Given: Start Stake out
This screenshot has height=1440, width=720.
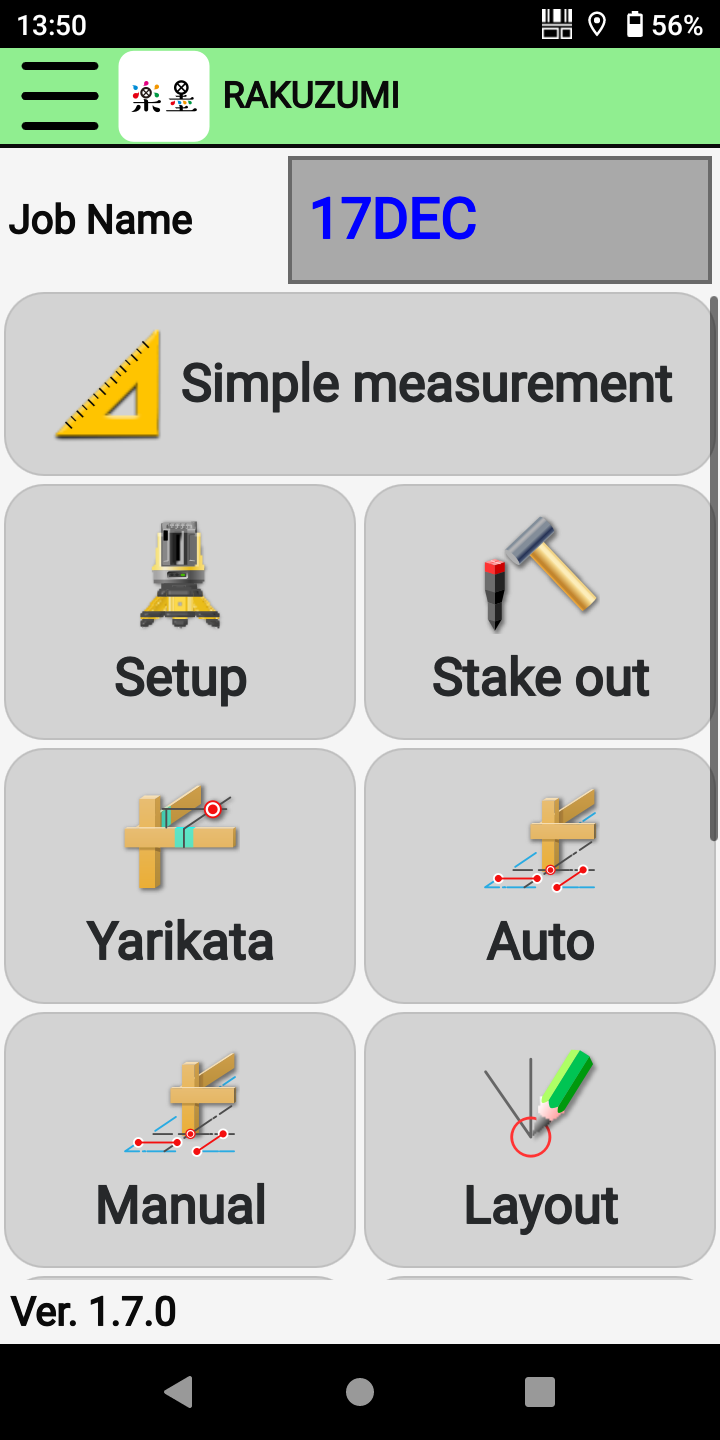Looking at the screenshot, I should tap(540, 612).
